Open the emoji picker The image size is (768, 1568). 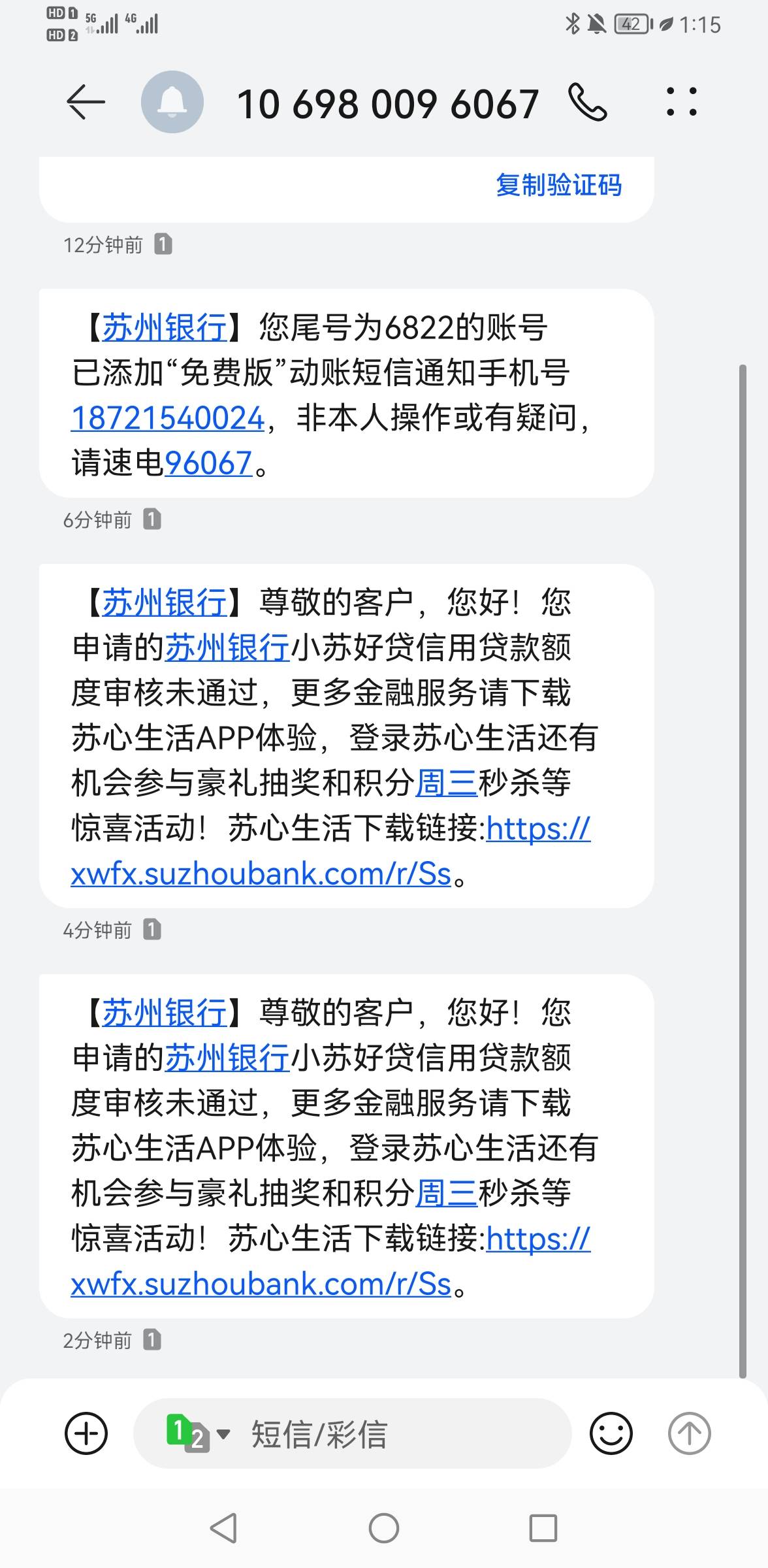pyautogui.click(x=611, y=1433)
